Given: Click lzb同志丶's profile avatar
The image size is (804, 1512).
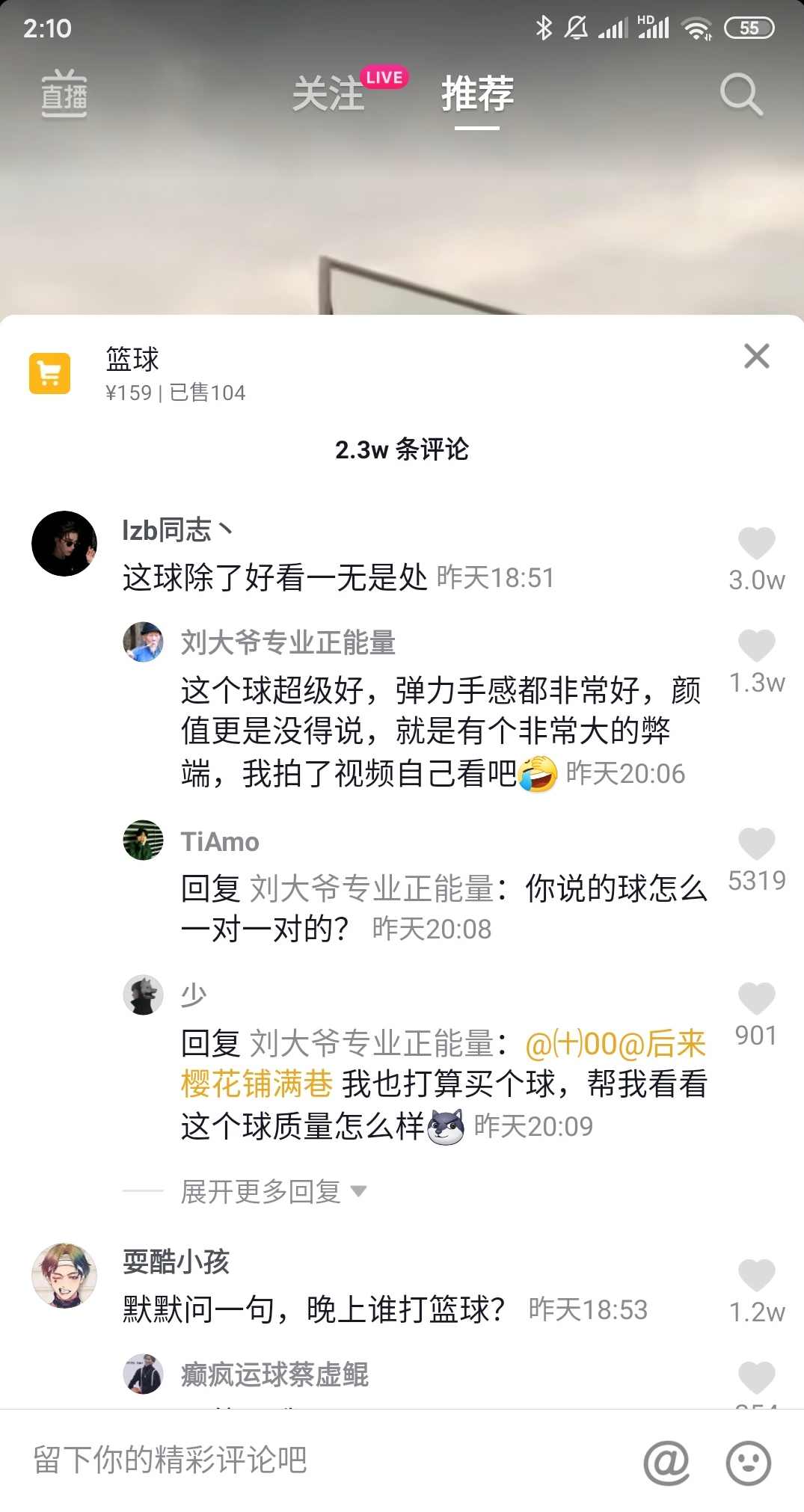Looking at the screenshot, I should (64, 544).
